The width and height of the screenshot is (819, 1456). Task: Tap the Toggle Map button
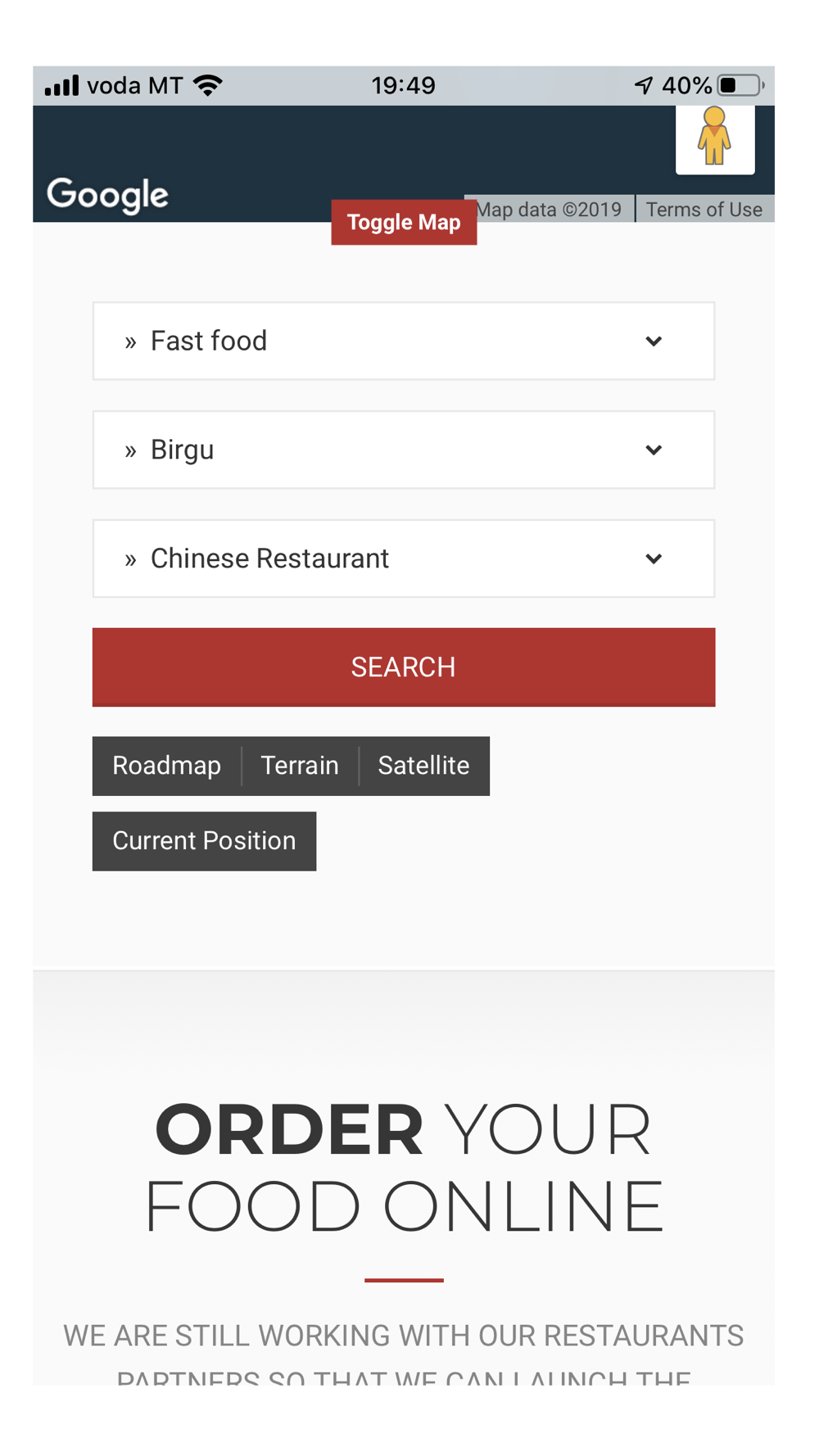tap(404, 222)
